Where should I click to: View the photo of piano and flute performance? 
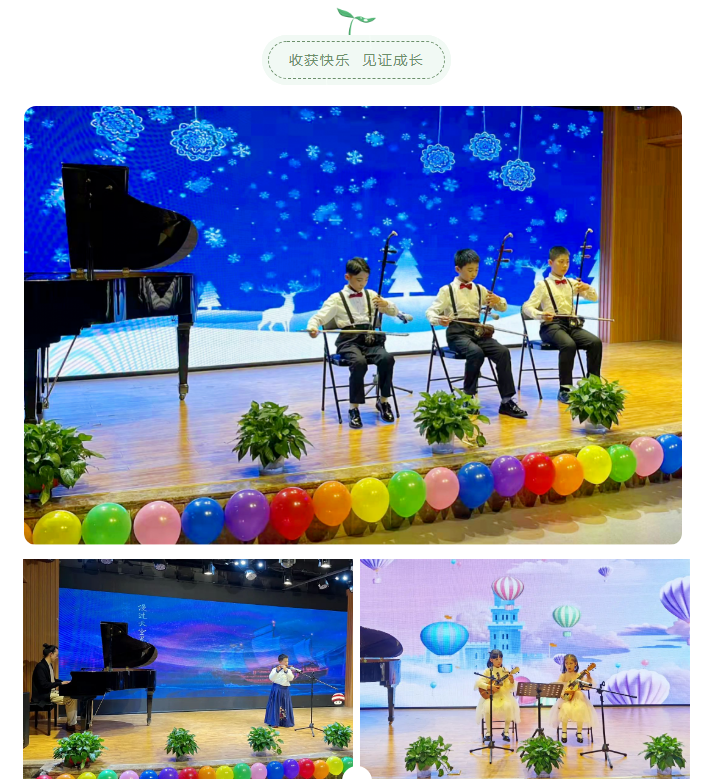[x=188, y=668]
